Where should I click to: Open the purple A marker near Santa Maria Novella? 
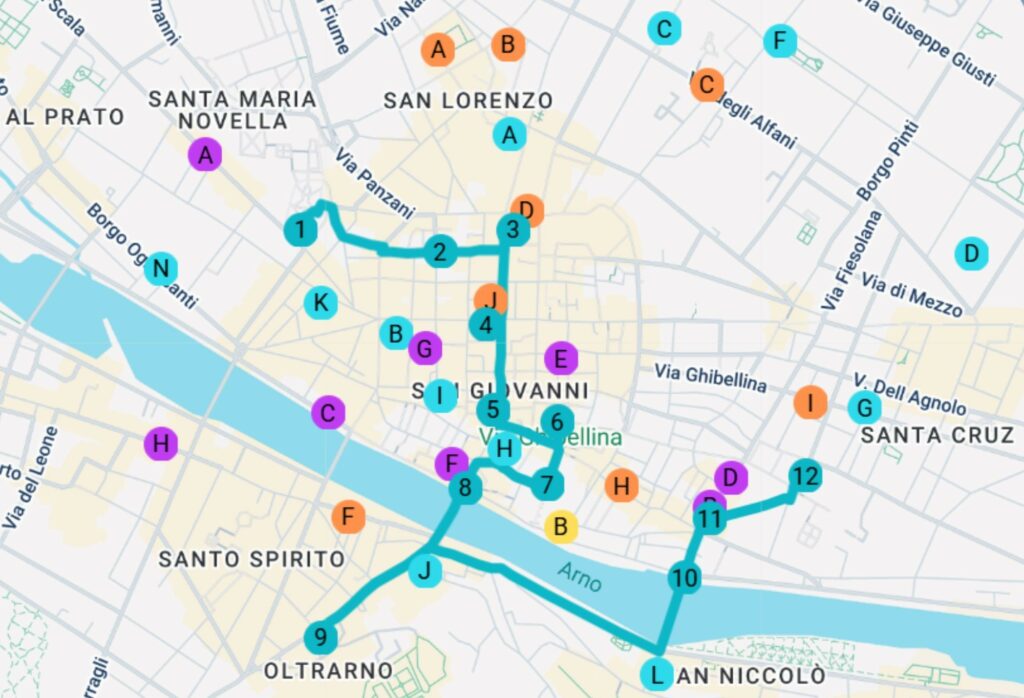206,155
